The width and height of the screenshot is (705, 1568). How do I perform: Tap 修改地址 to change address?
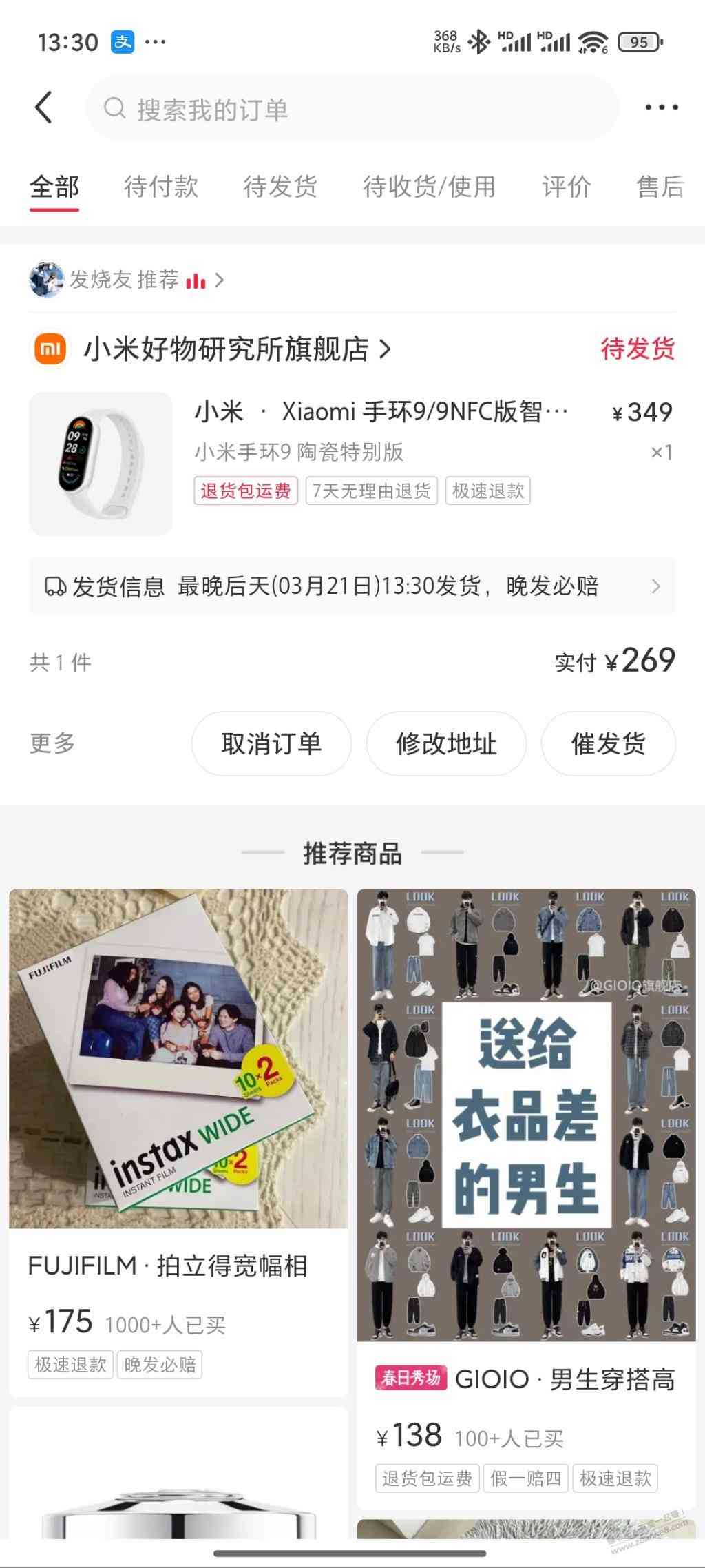click(446, 744)
